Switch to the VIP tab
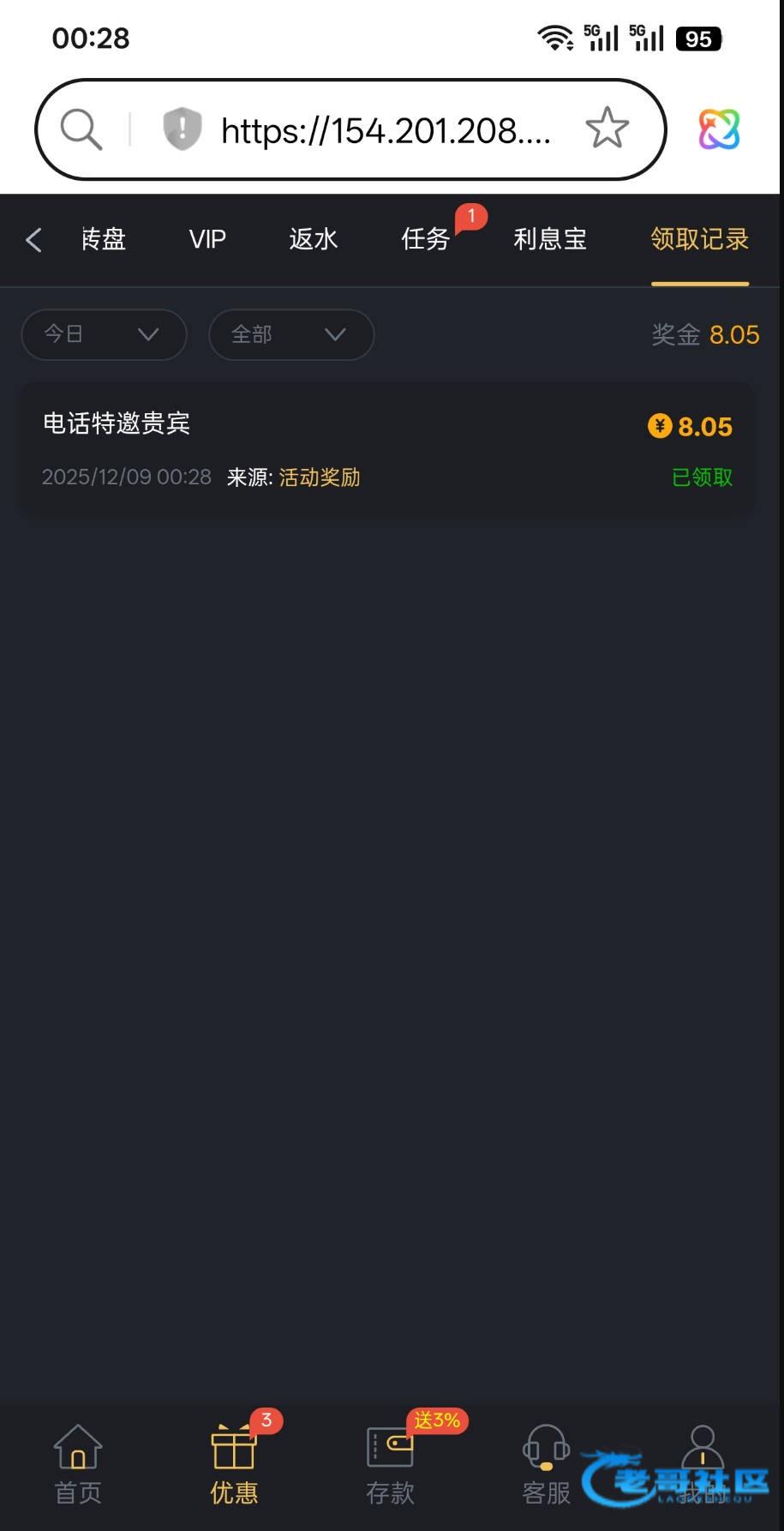 coord(207,239)
